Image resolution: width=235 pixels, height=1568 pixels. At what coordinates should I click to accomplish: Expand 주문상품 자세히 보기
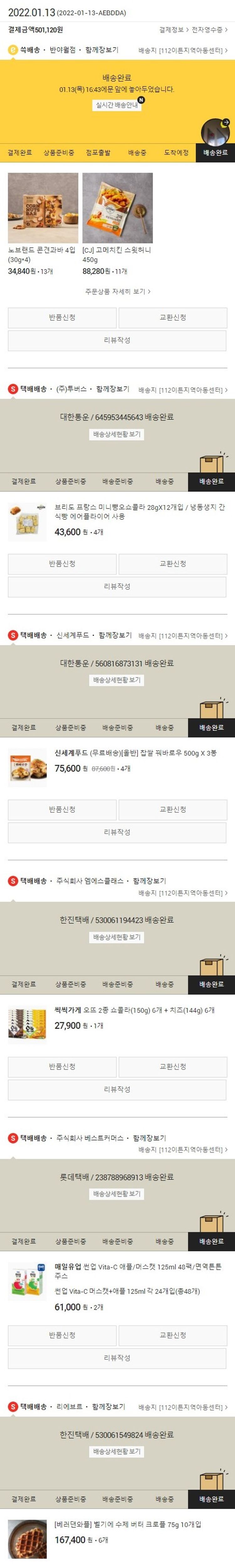coord(117,292)
